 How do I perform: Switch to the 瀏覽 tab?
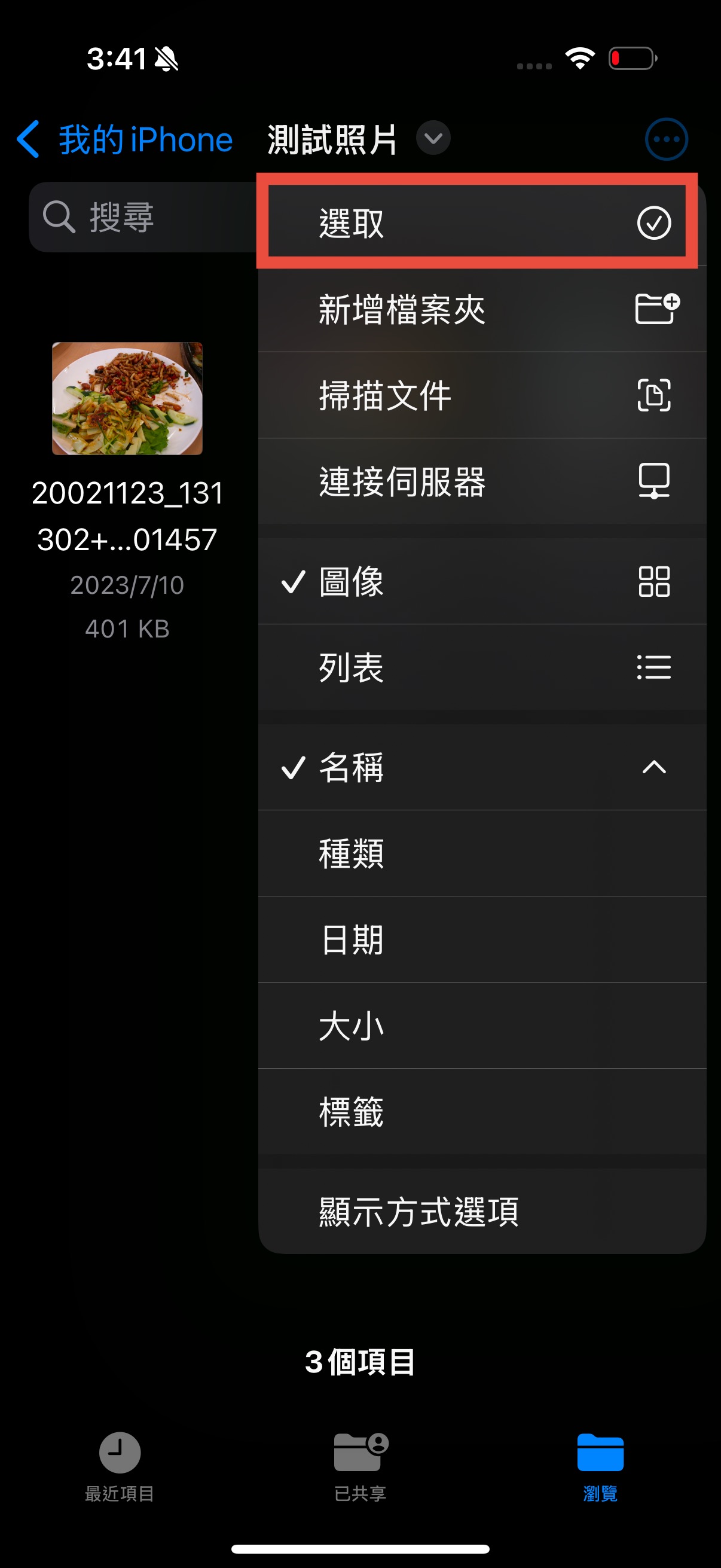point(600,1466)
